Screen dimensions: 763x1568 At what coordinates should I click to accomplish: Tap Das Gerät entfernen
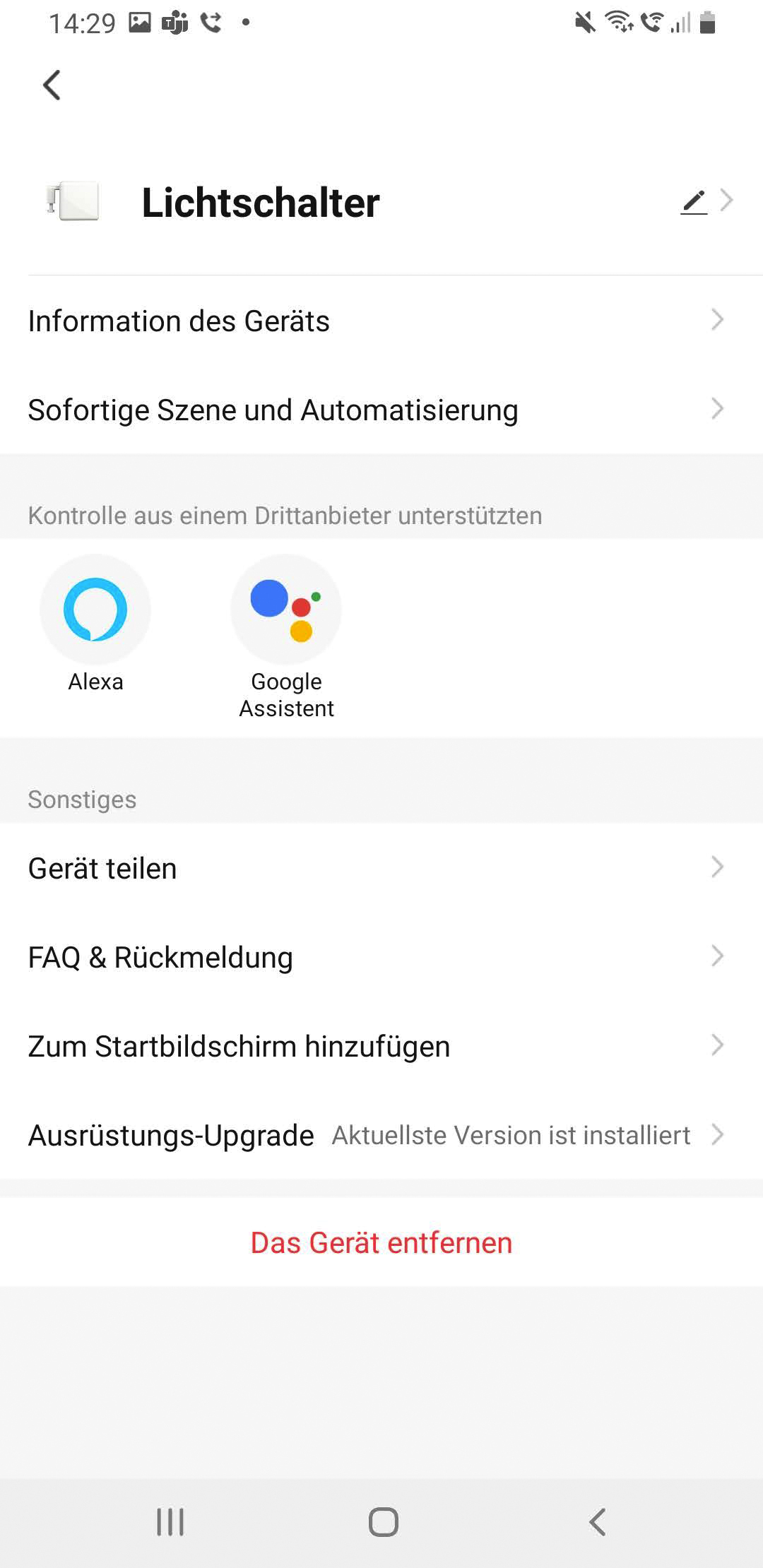(381, 1242)
